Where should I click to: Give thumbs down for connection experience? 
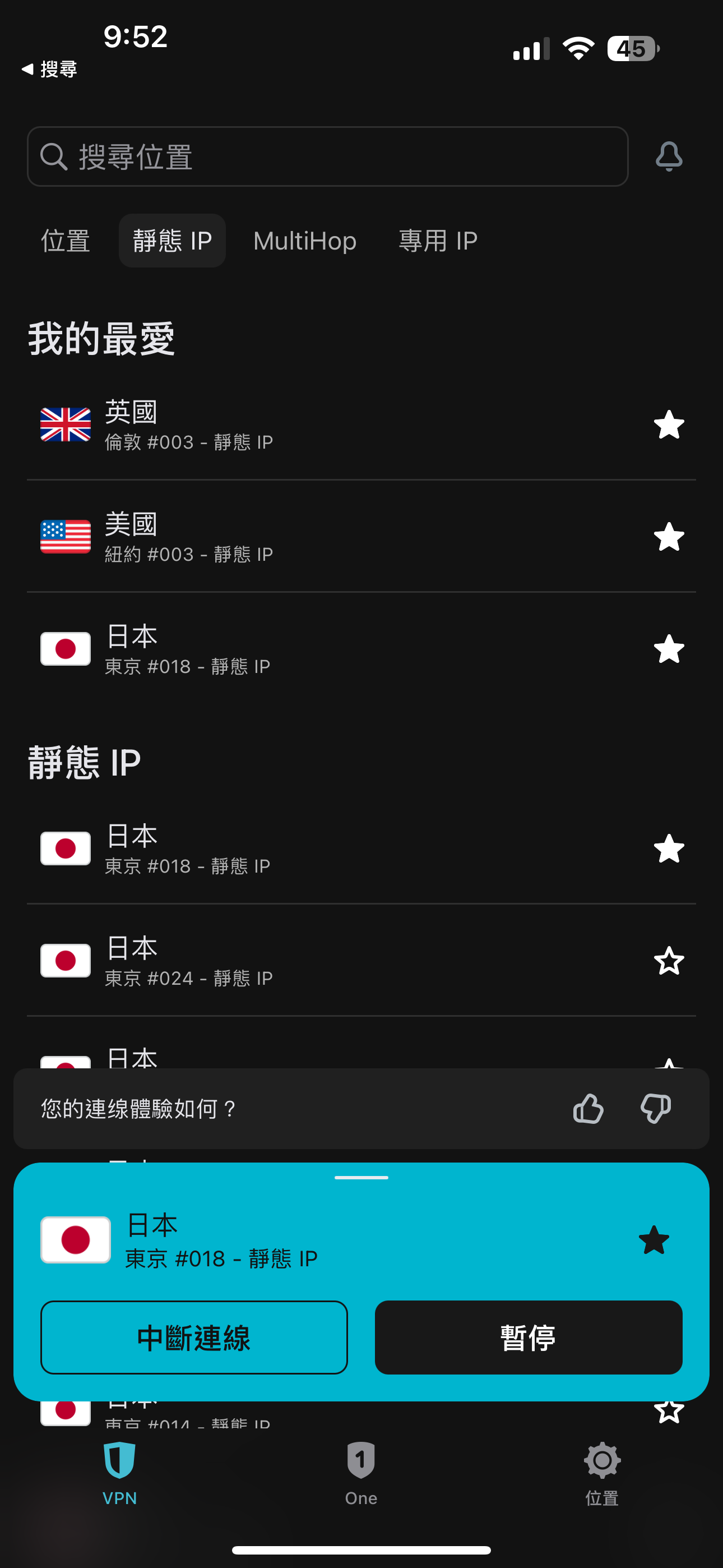655,1109
